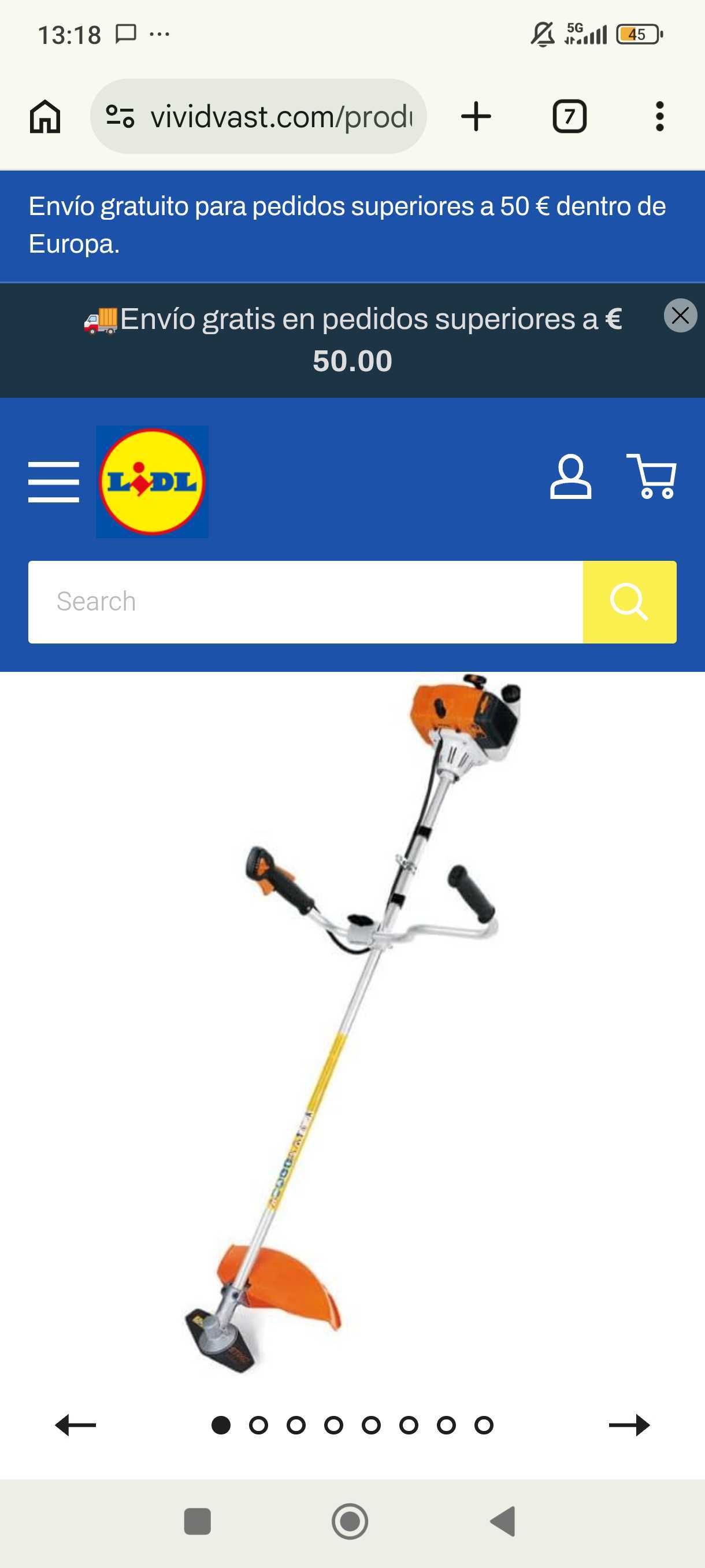Tap the system back button

[504, 1521]
